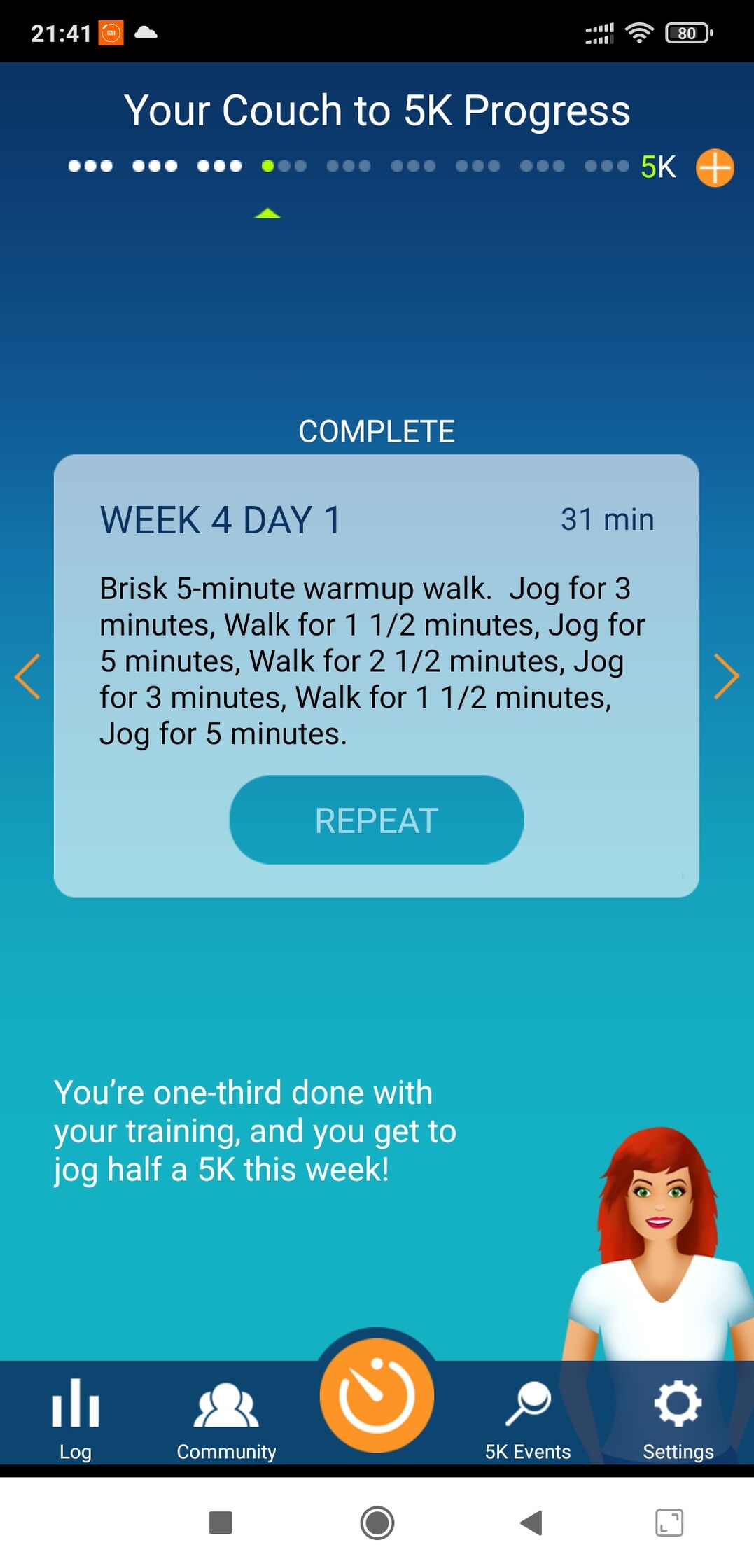The height and width of the screenshot is (1568, 754).
Task: Tap the orange plus icon beside 5K
Action: [x=714, y=168]
